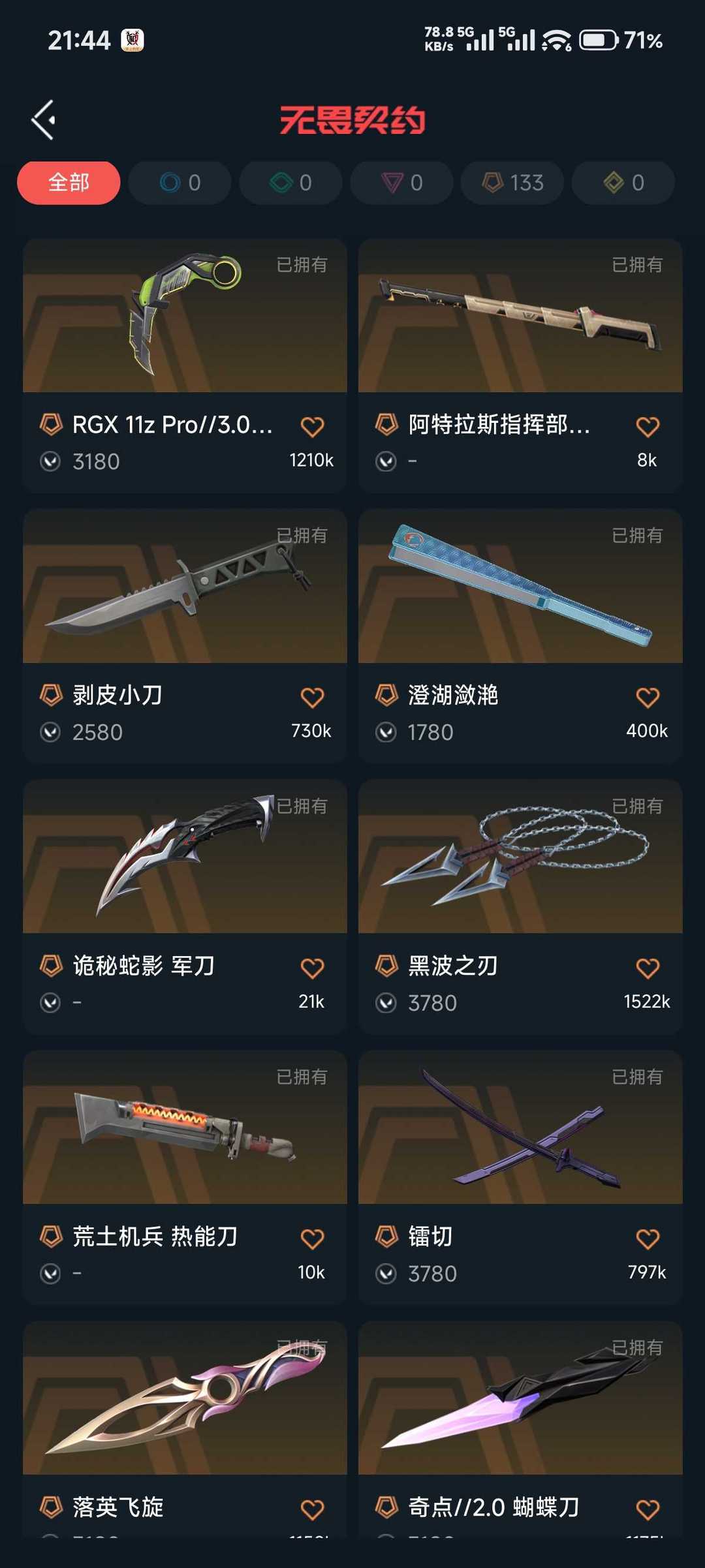Like the 澄湖潋滟 skin with heart icon
705x1568 pixels.
point(648,698)
